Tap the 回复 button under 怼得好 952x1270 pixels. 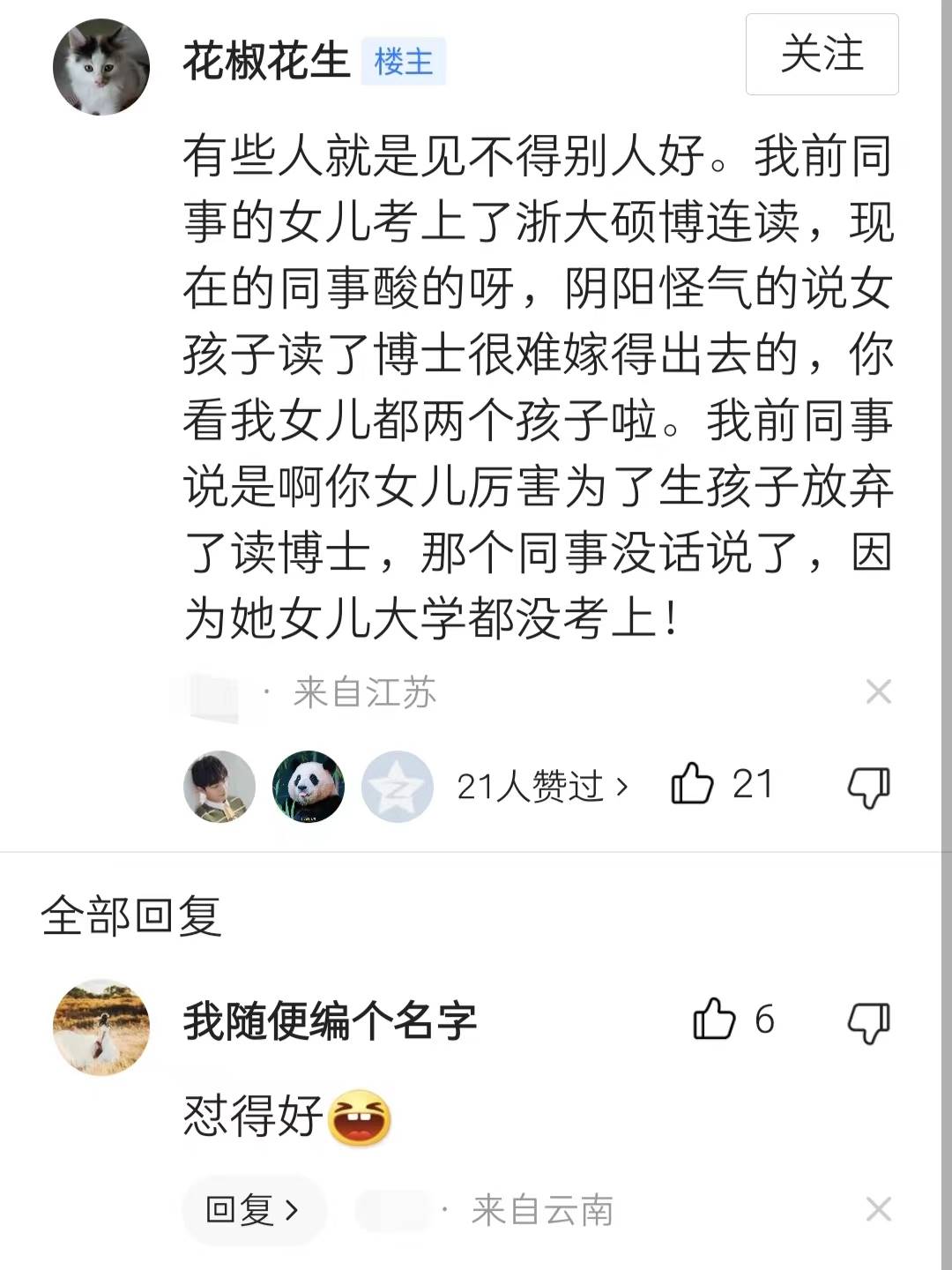coord(253,1210)
